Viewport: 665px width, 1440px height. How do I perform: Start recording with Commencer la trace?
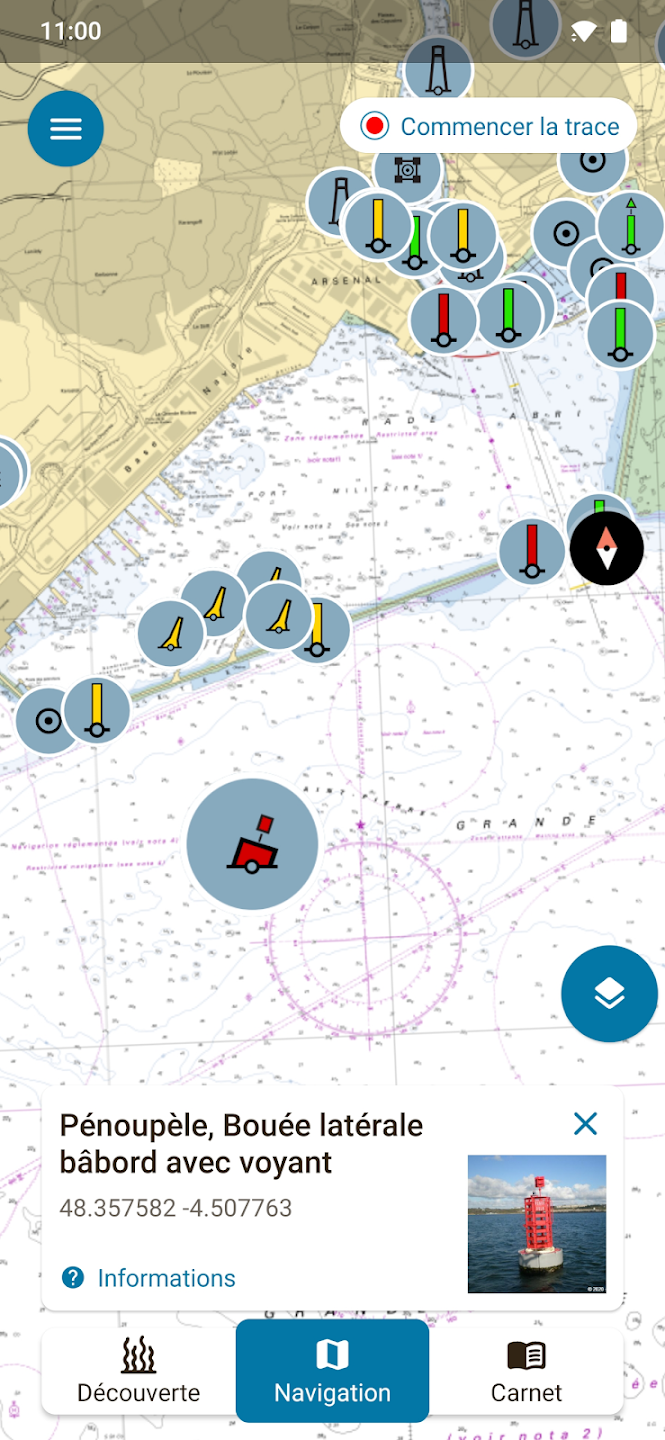click(489, 127)
